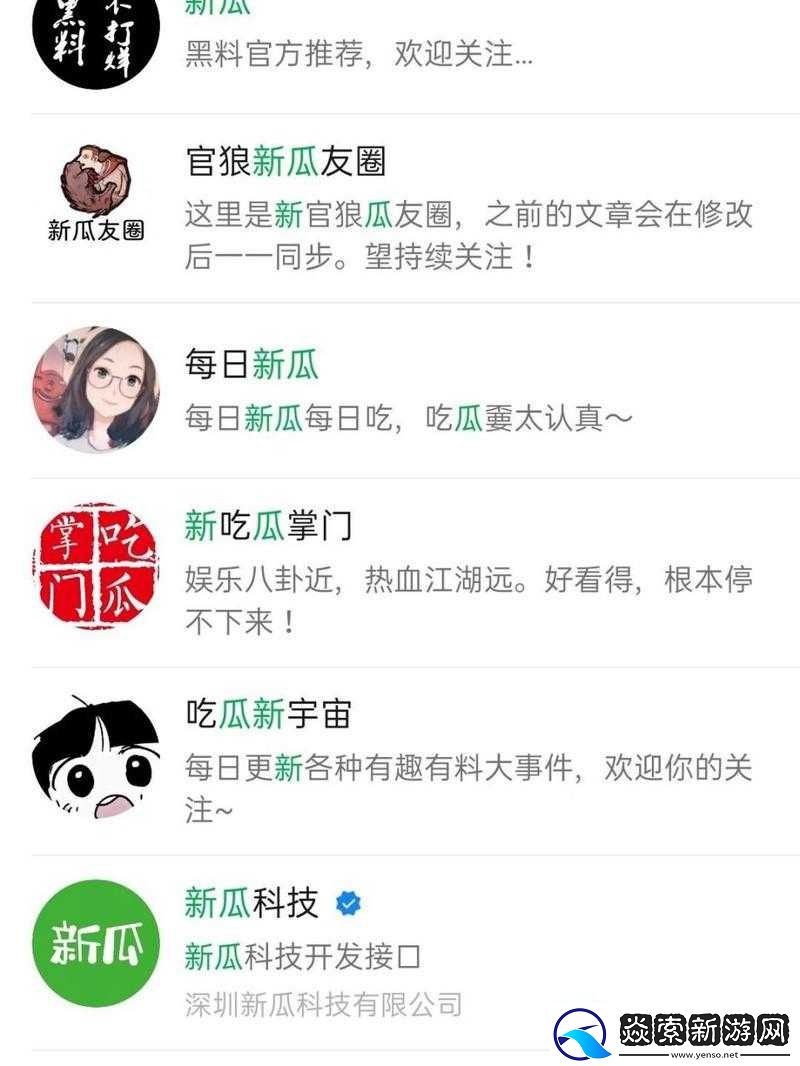Open the 每日新瓜 account title
800x1066 pixels.
[x=250, y=365]
